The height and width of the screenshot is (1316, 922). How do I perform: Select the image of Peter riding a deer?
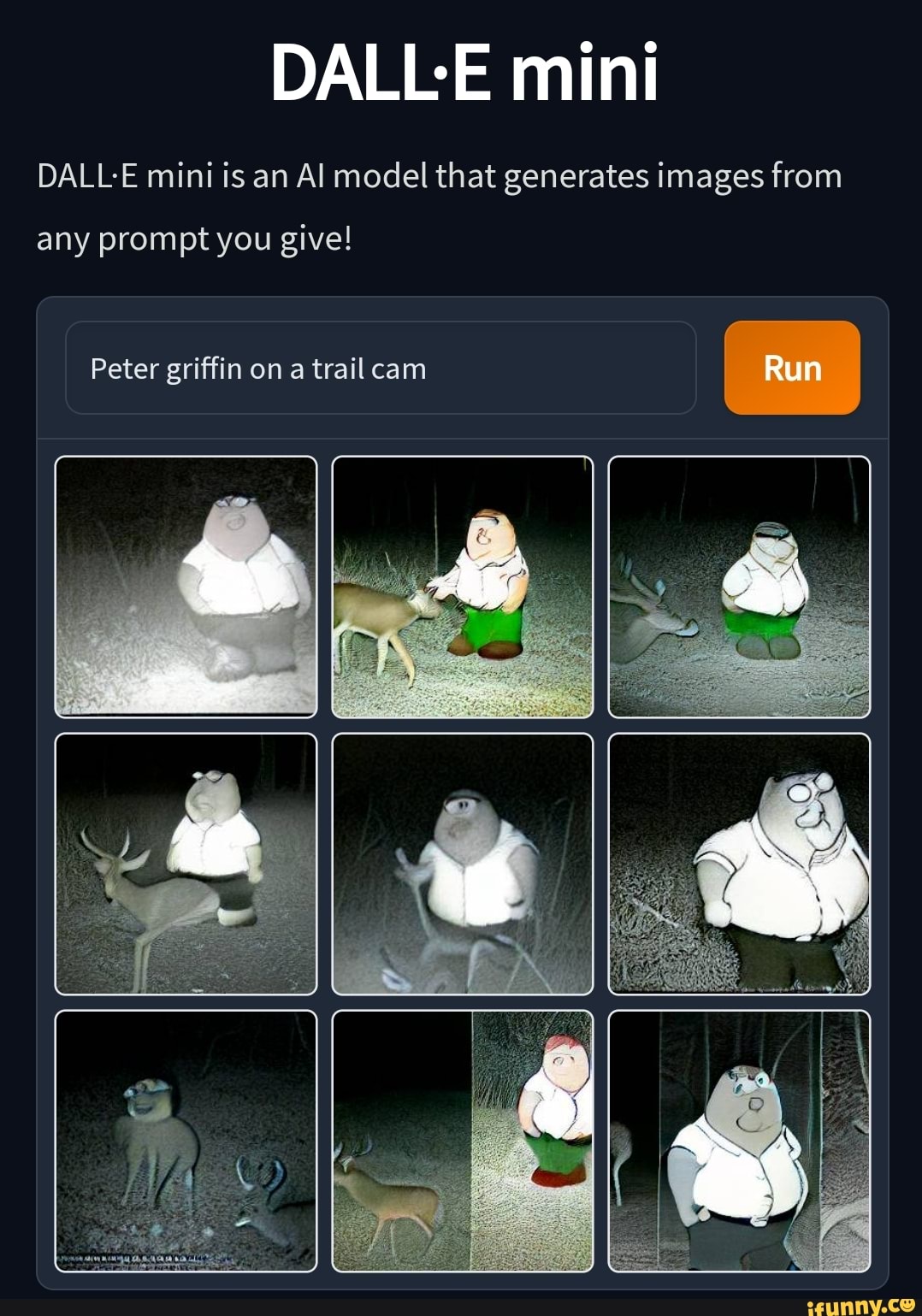coord(186,864)
